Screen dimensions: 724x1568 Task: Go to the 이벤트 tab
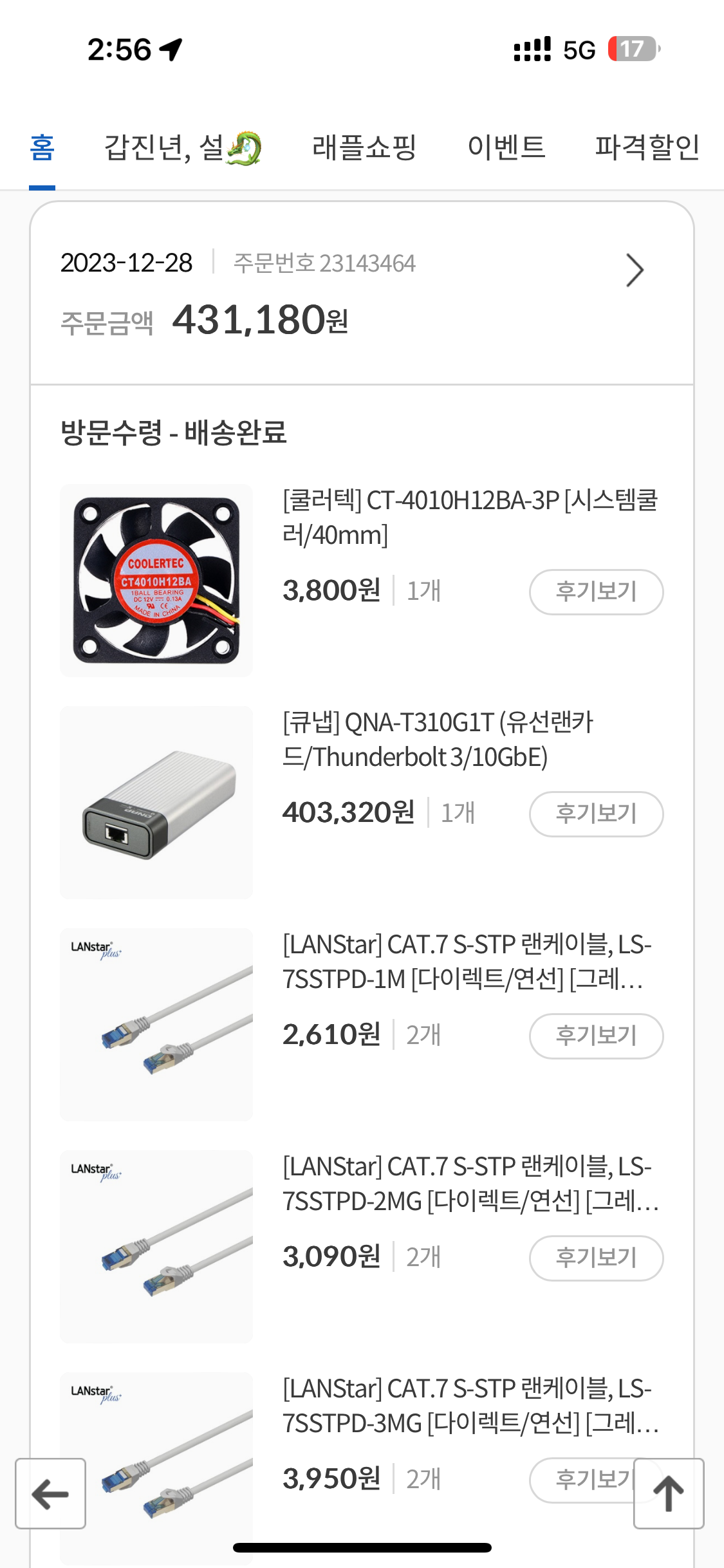(x=506, y=148)
